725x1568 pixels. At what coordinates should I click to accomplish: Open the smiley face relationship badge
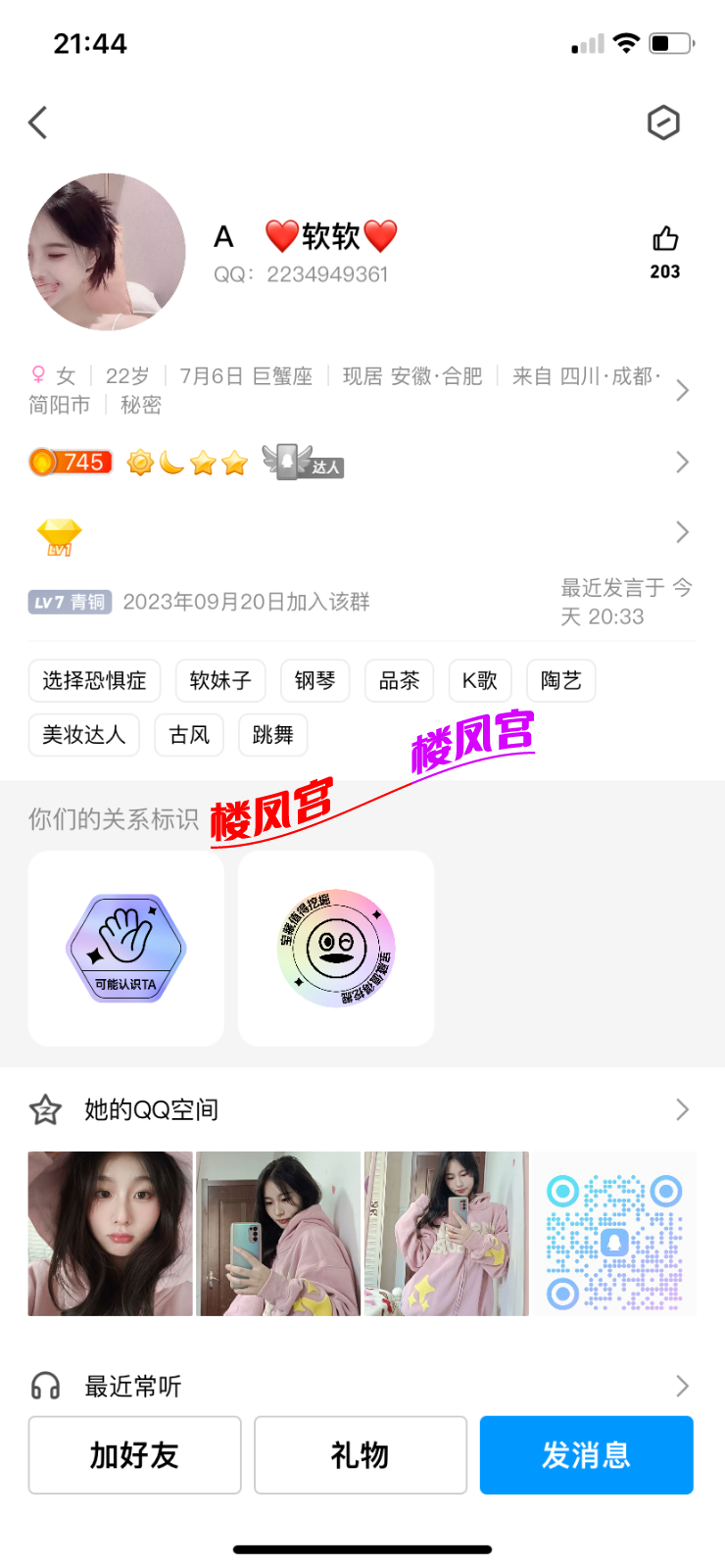click(336, 948)
